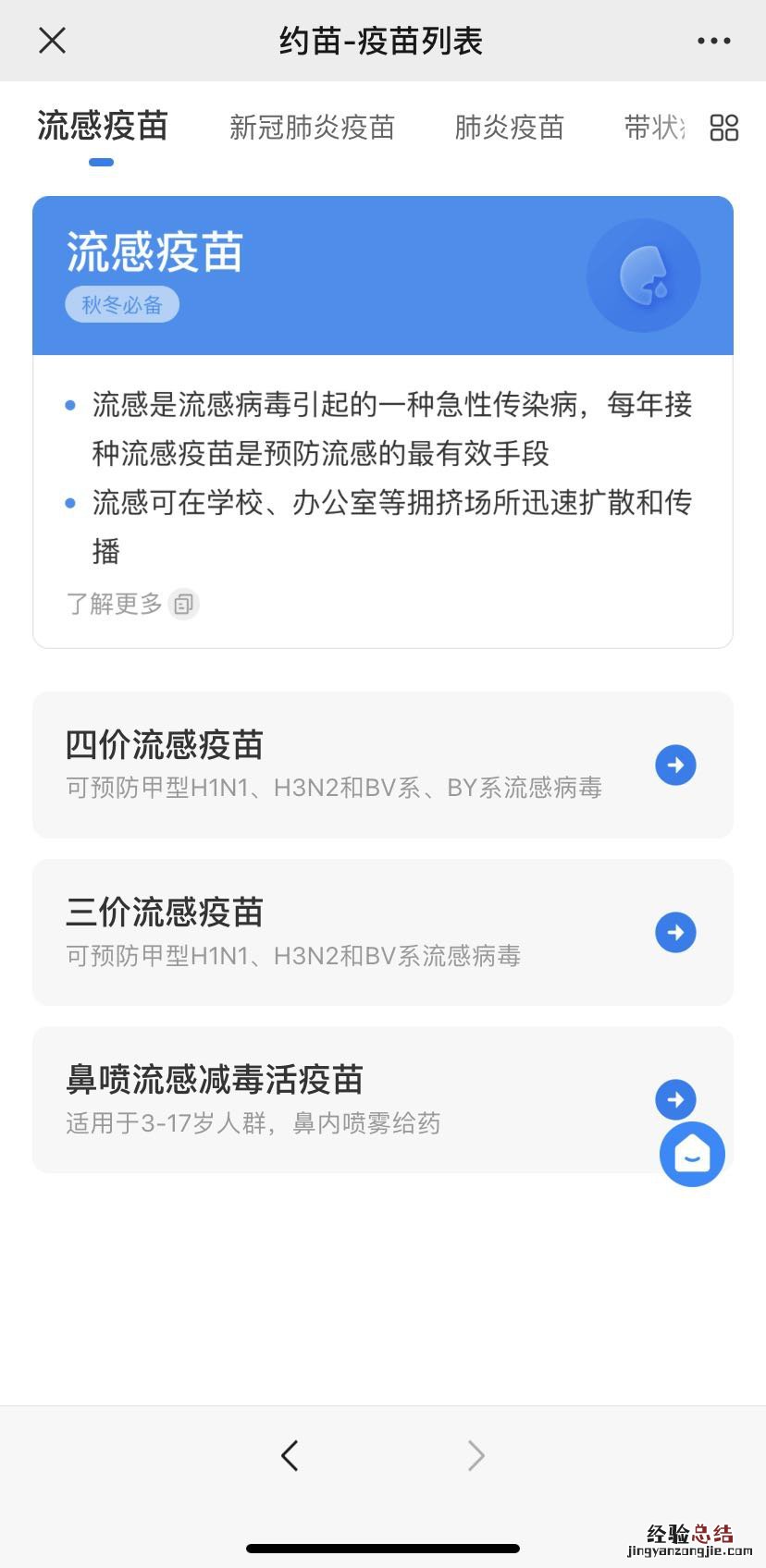Close the 约苗 vaccine list page
Image resolution: width=766 pixels, height=1568 pixels.
(x=53, y=41)
